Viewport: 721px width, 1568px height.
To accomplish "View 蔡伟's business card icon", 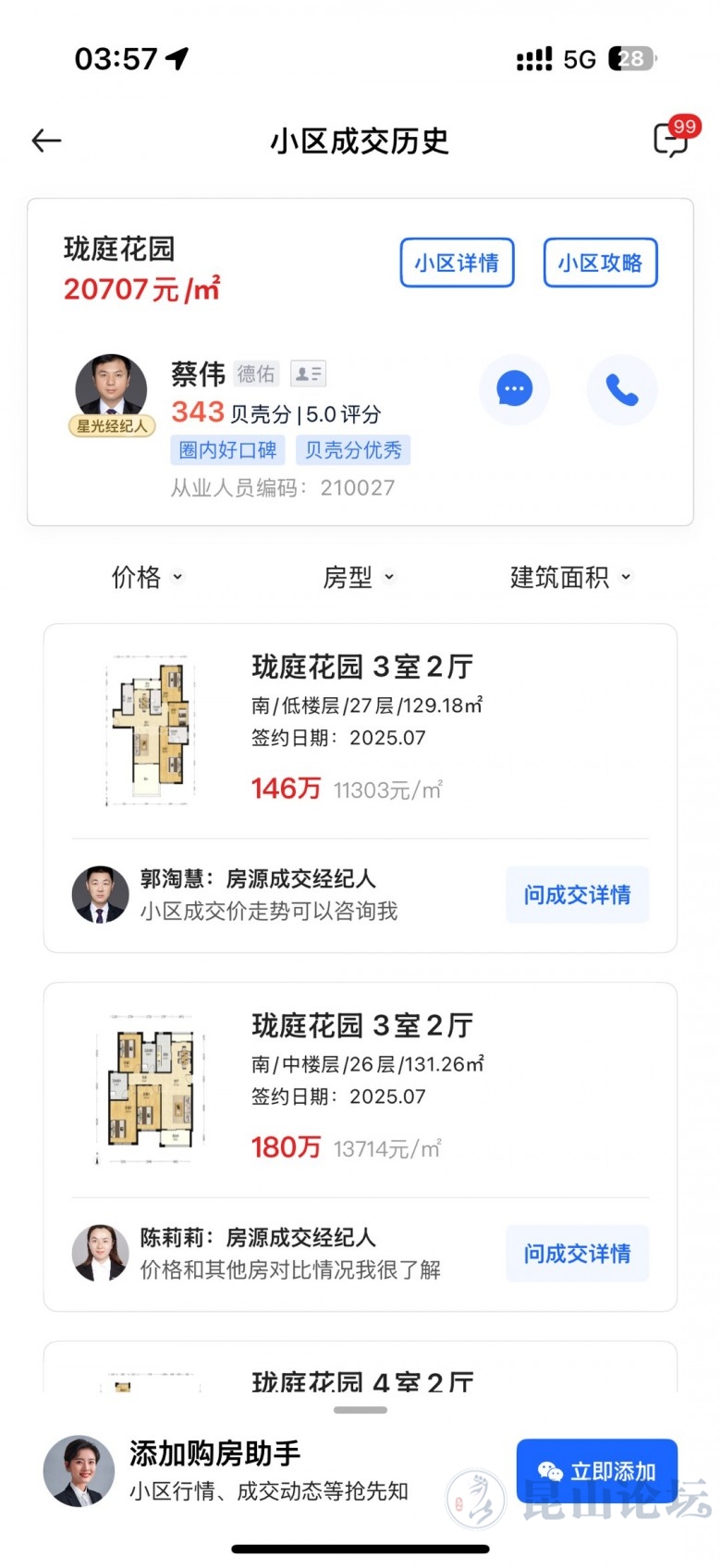I will coord(308,374).
